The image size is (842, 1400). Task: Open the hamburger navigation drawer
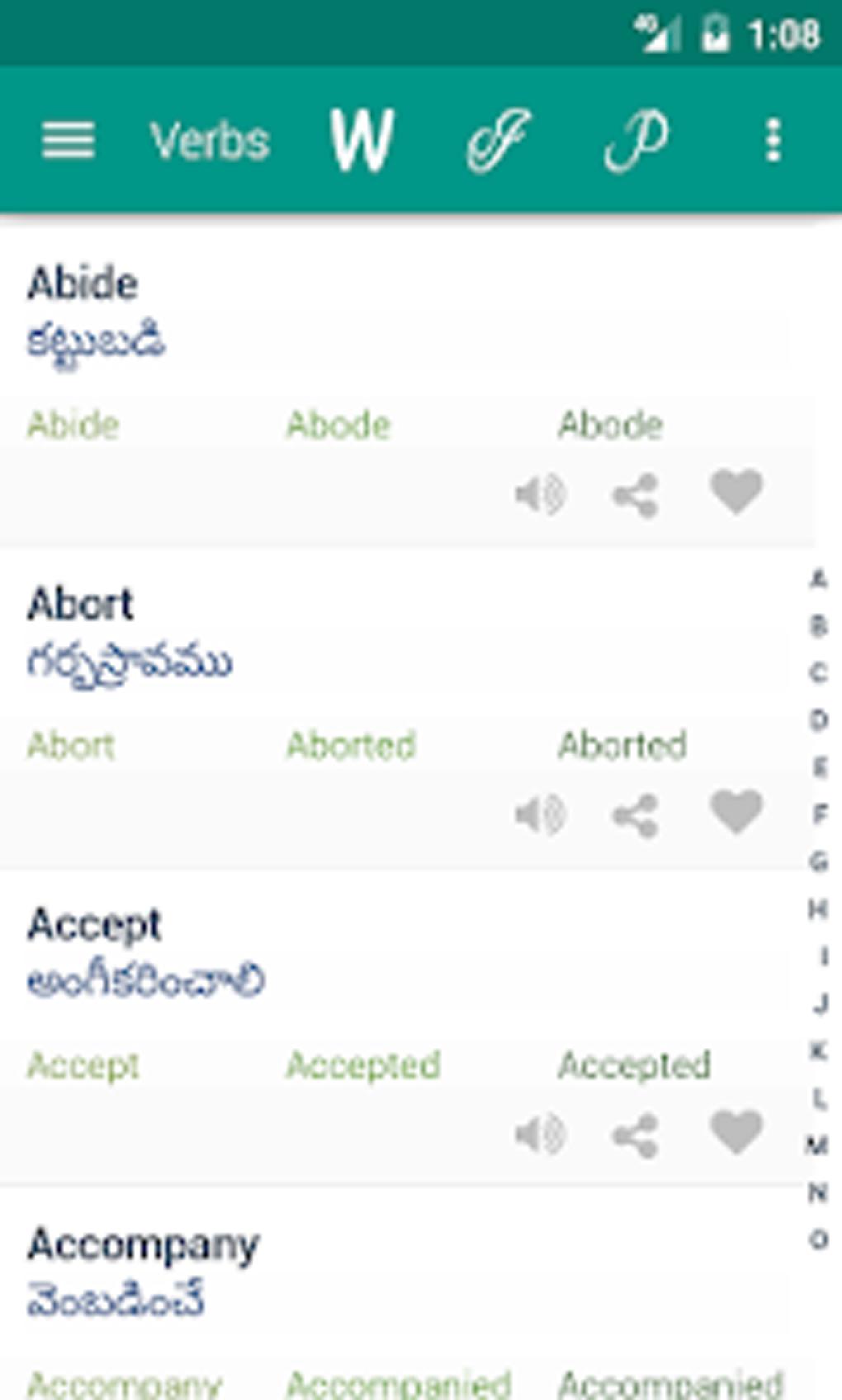[x=68, y=140]
